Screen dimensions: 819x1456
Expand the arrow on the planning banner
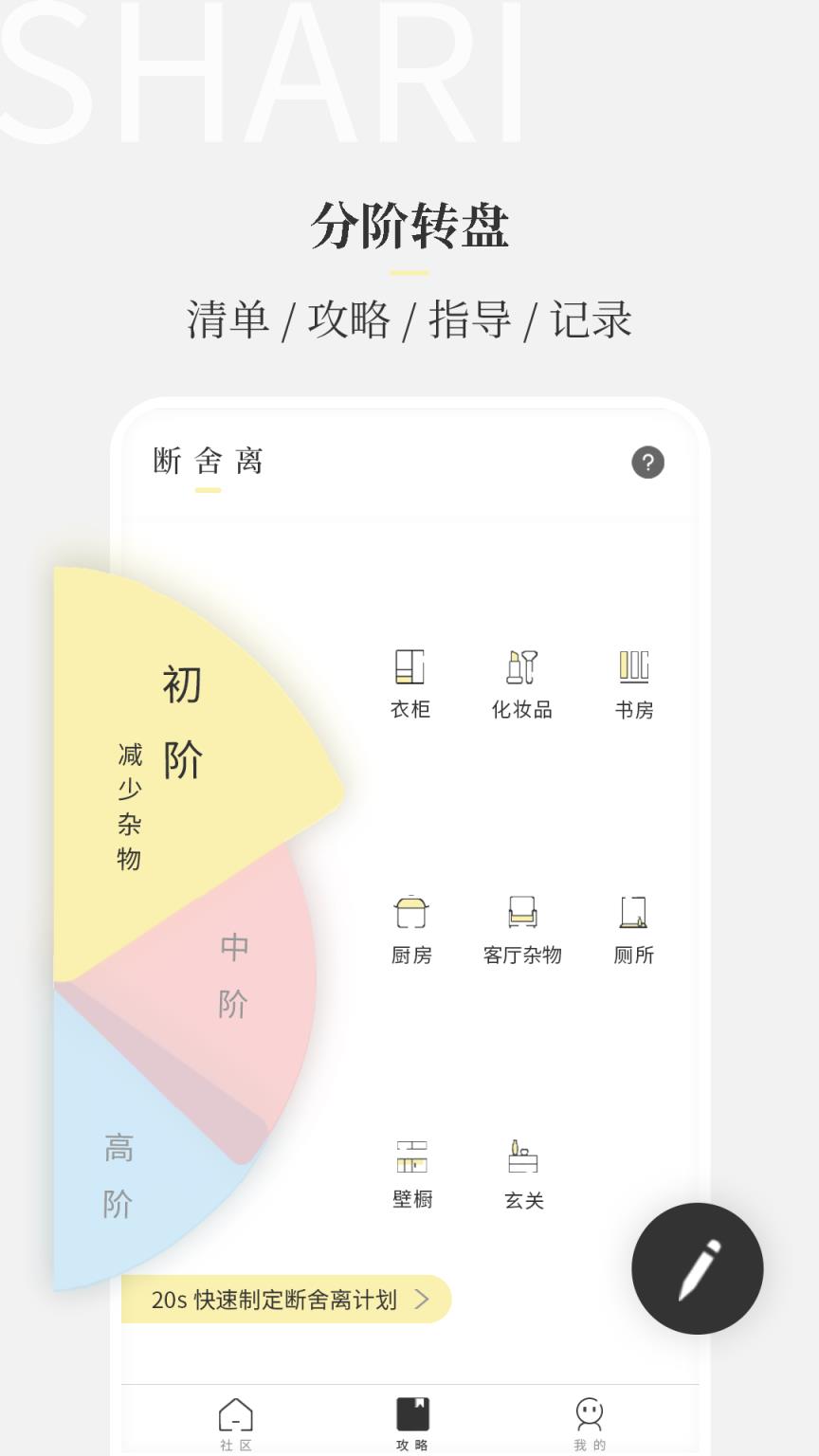(x=426, y=1300)
